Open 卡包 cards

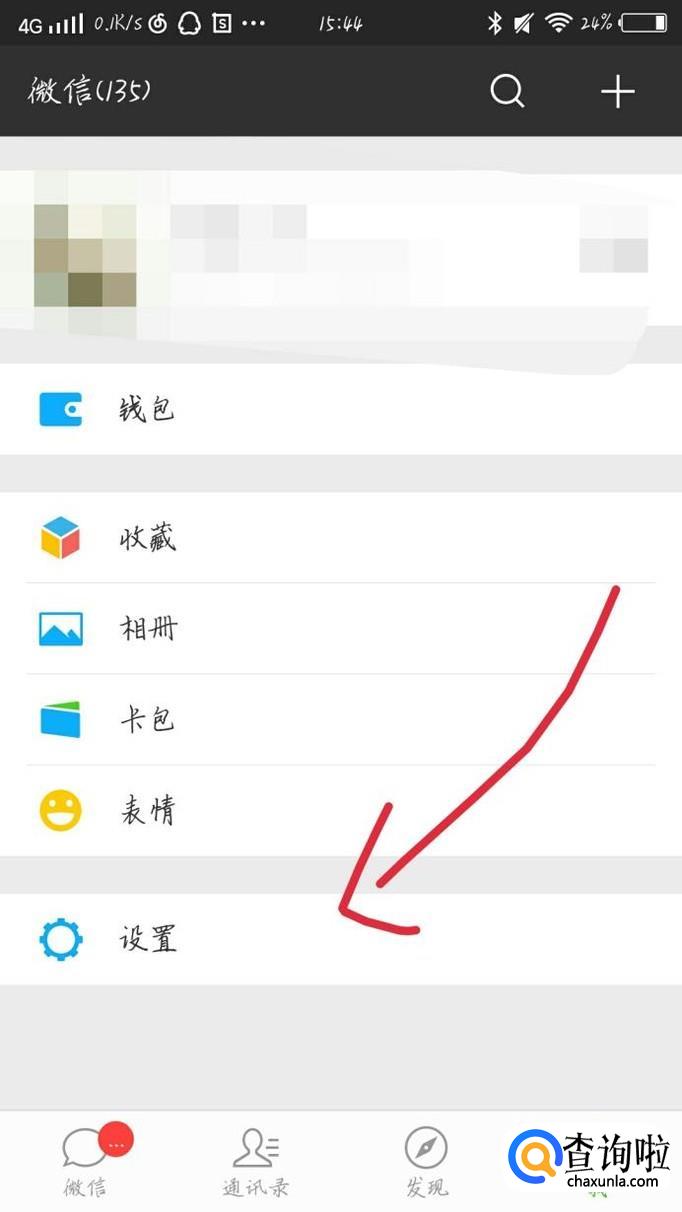tap(340, 720)
